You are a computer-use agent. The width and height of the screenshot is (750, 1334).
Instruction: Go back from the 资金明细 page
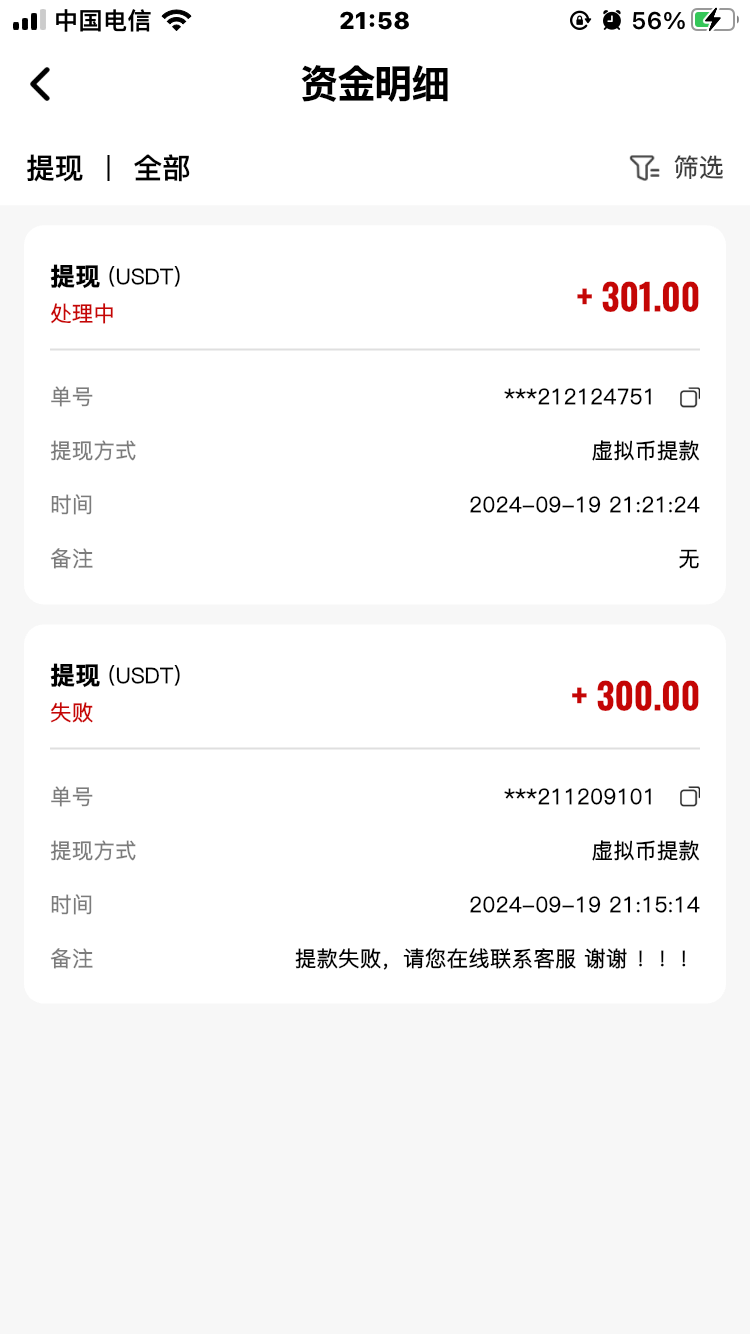coord(40,85)
